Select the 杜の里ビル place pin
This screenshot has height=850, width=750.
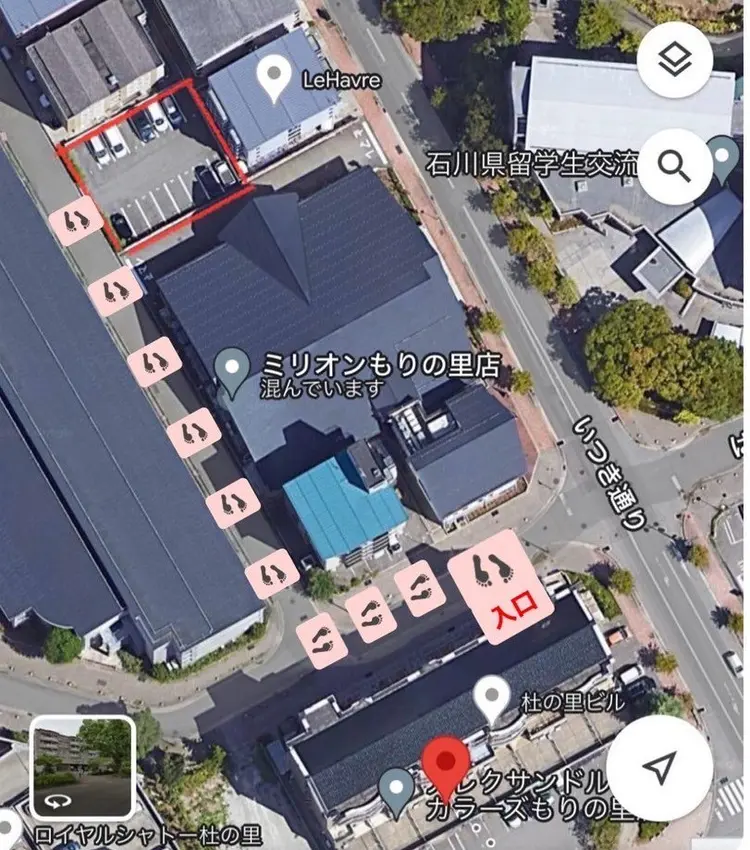point(491,697)
